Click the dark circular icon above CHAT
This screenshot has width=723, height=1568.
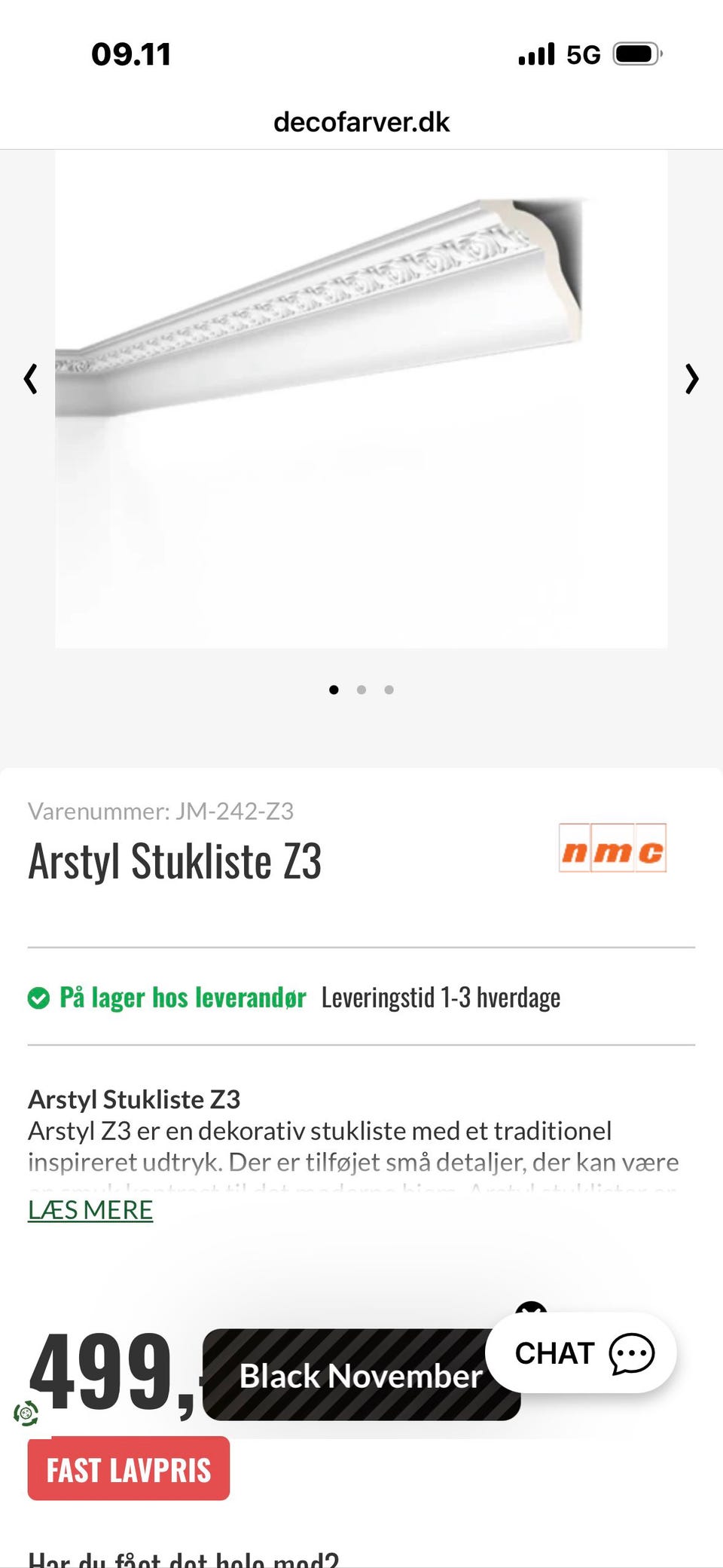532,1306
